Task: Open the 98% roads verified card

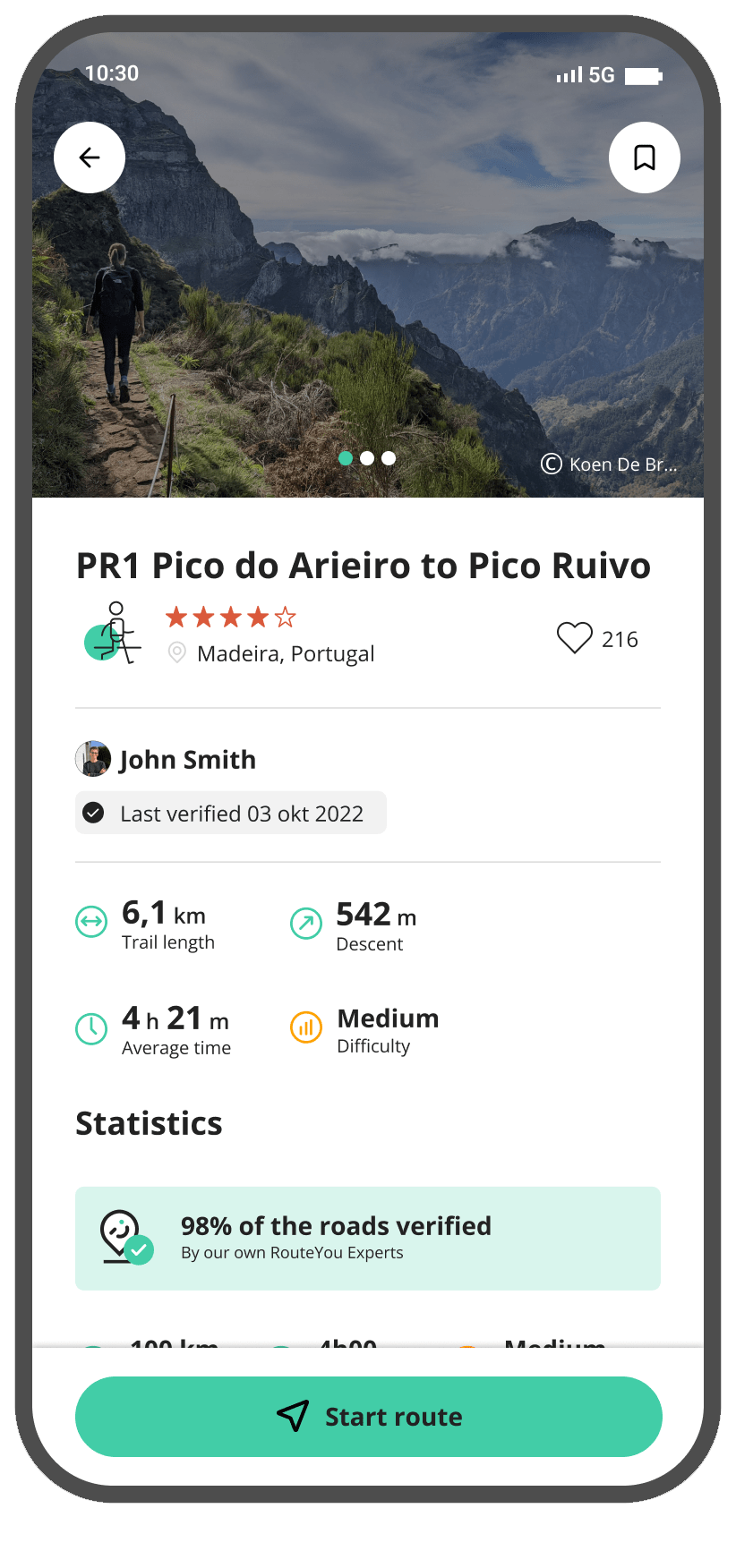Action: (368, 1238)
